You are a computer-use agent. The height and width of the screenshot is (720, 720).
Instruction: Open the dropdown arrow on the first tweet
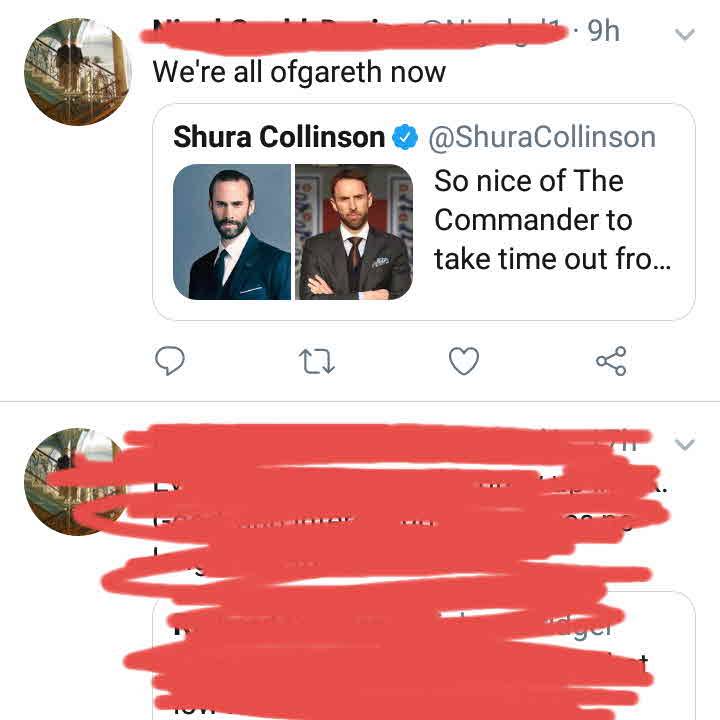(685, 35)
